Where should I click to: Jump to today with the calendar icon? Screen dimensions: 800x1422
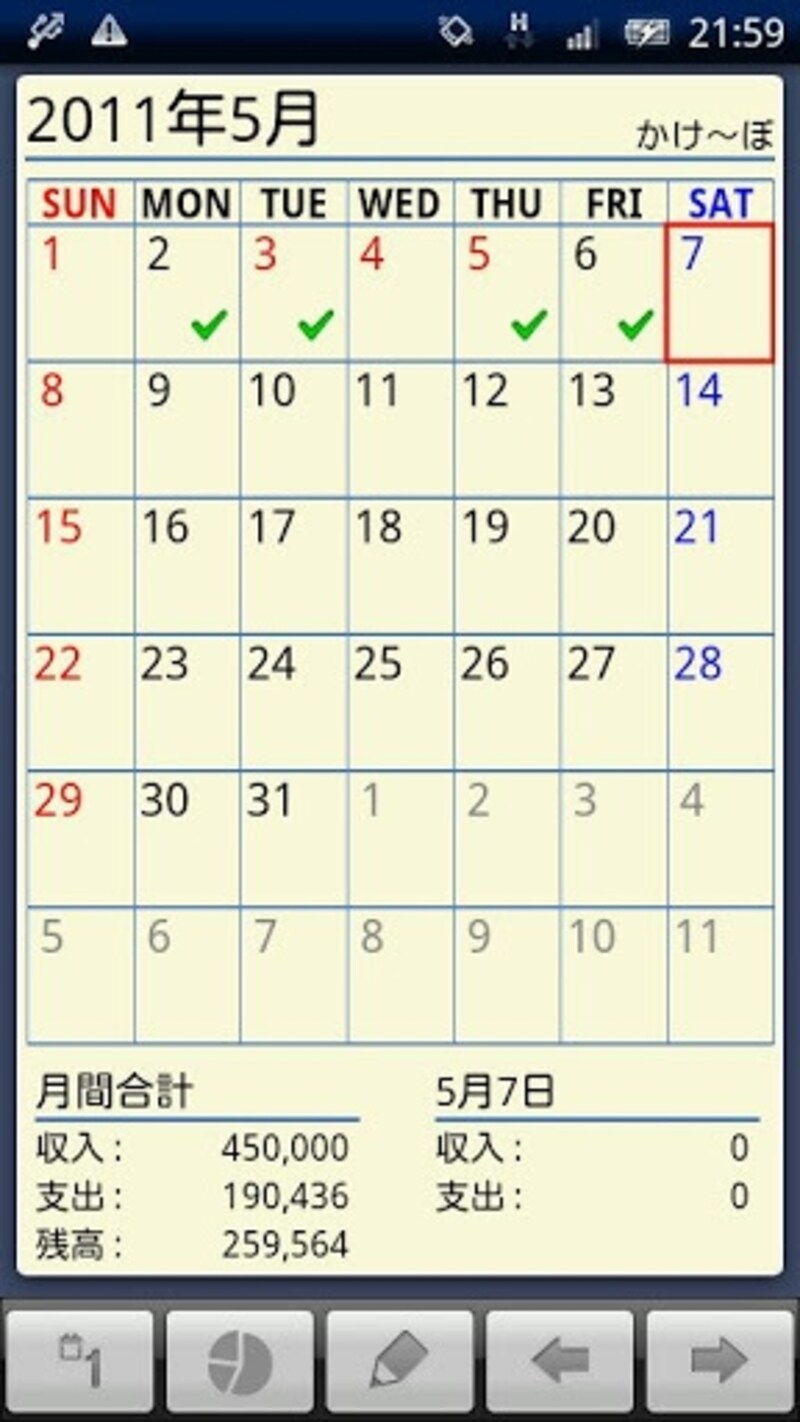(80, 1362)
